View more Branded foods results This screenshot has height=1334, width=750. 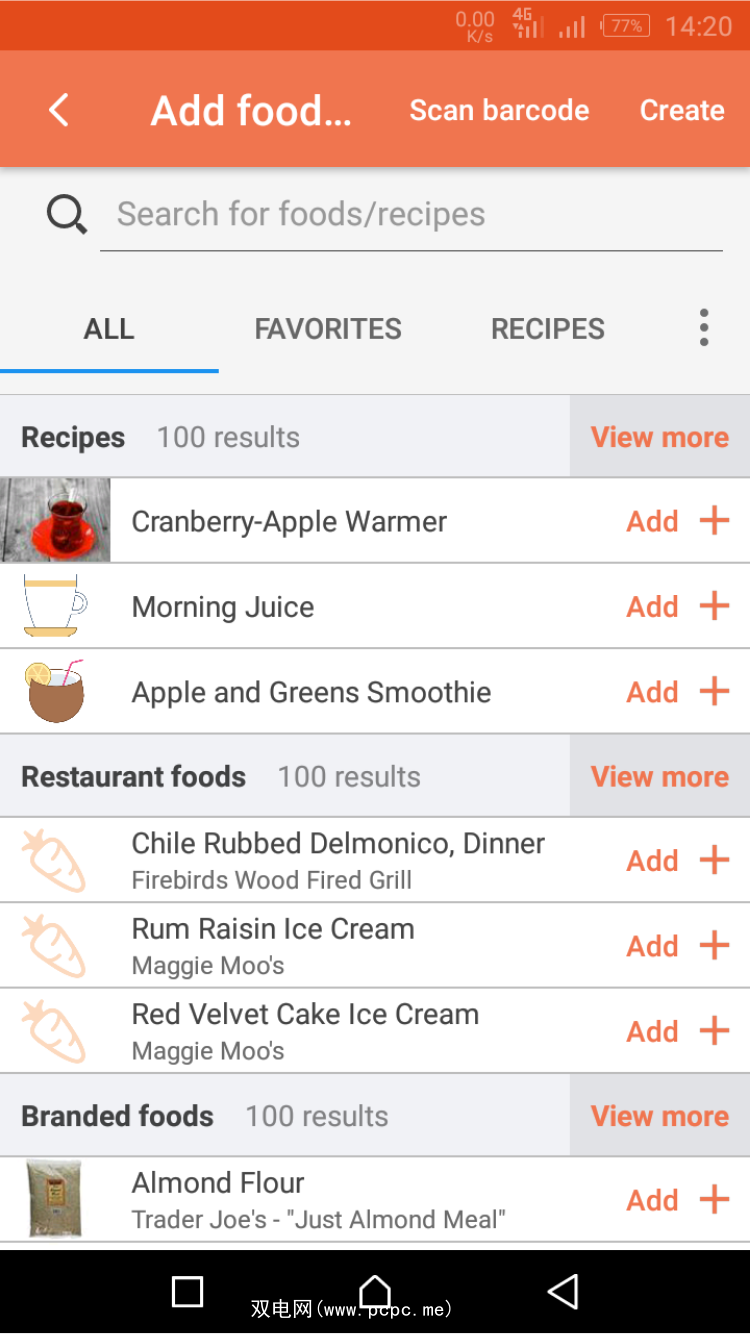(x=659, y=1116)
